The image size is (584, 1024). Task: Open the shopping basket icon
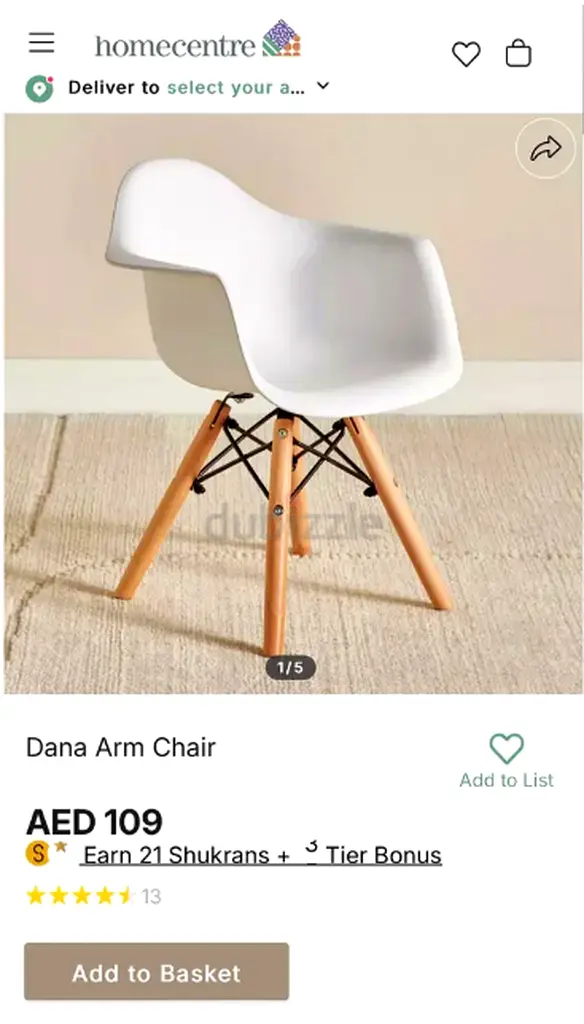pos(518,54)
